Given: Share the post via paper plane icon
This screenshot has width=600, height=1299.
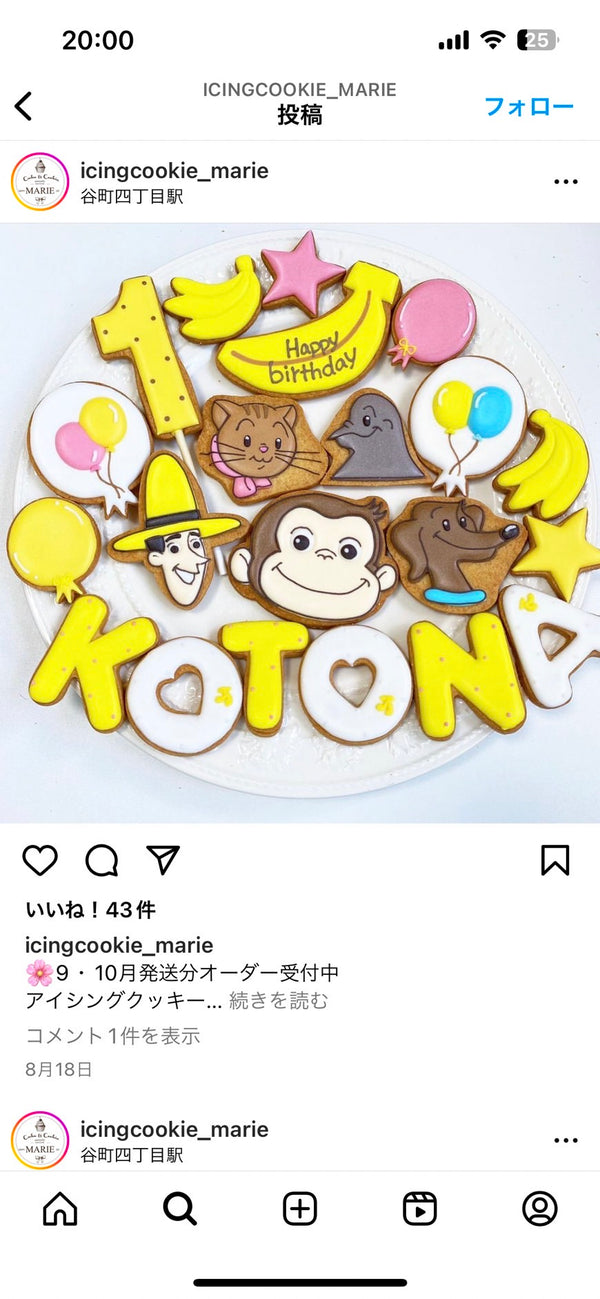Looking at the screenshot, I should tap(163, 860).
